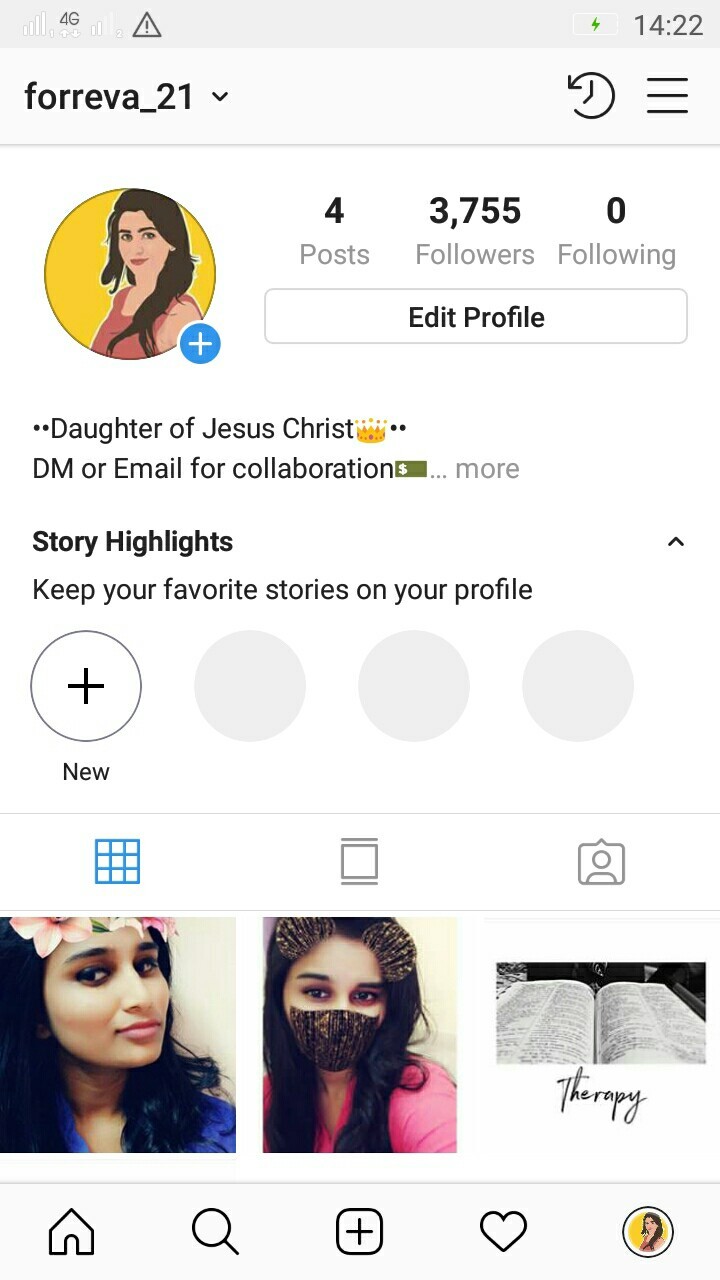Add a story with the blue plus badge

pyautogui.click(x=200, y=344)
